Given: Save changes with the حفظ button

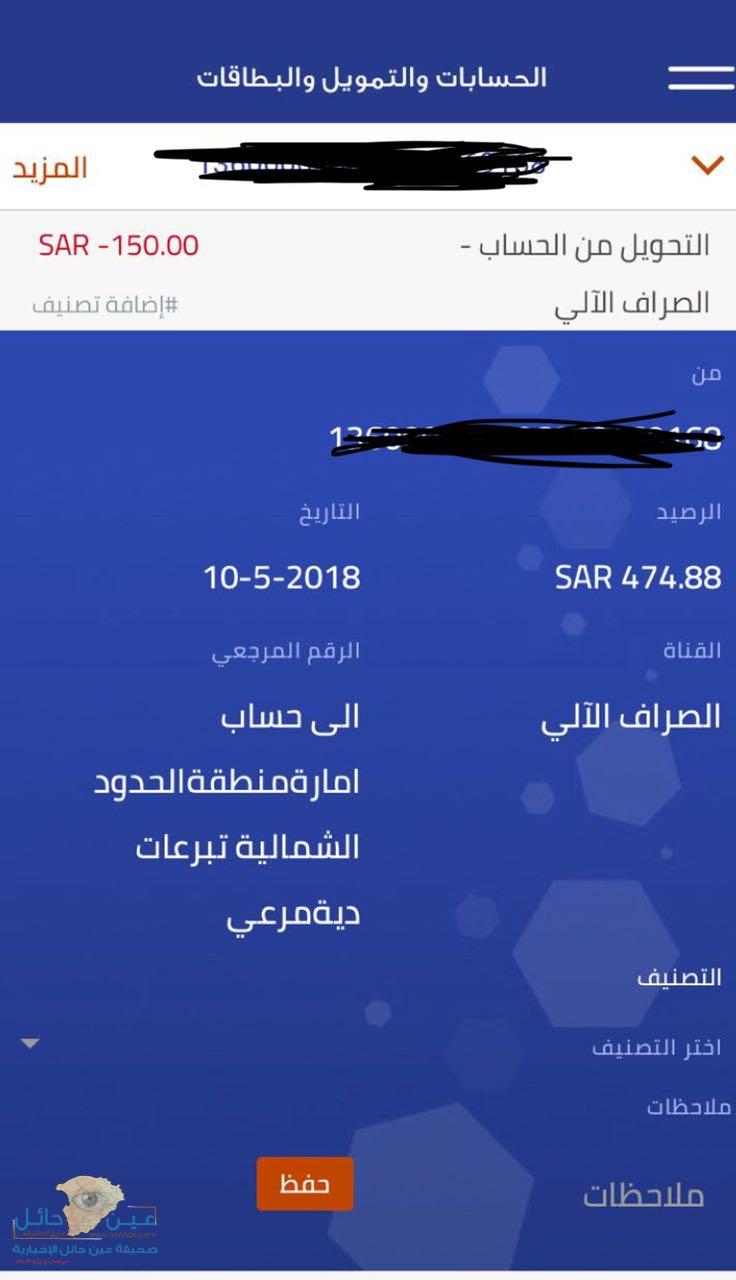Looking at the screenshot, I should point(305,1184).
